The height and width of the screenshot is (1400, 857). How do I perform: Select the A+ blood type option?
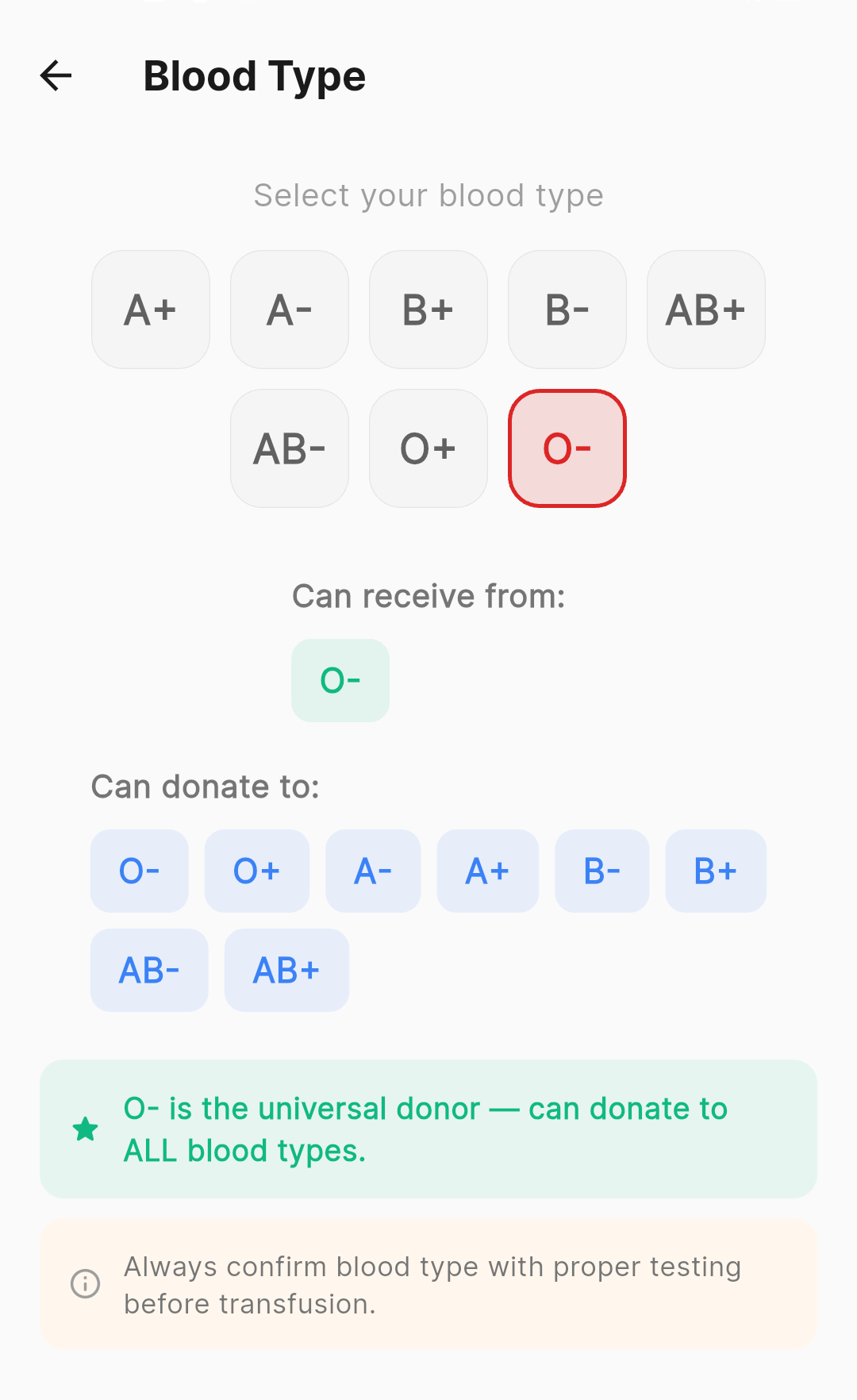click(x=151, y=310)
